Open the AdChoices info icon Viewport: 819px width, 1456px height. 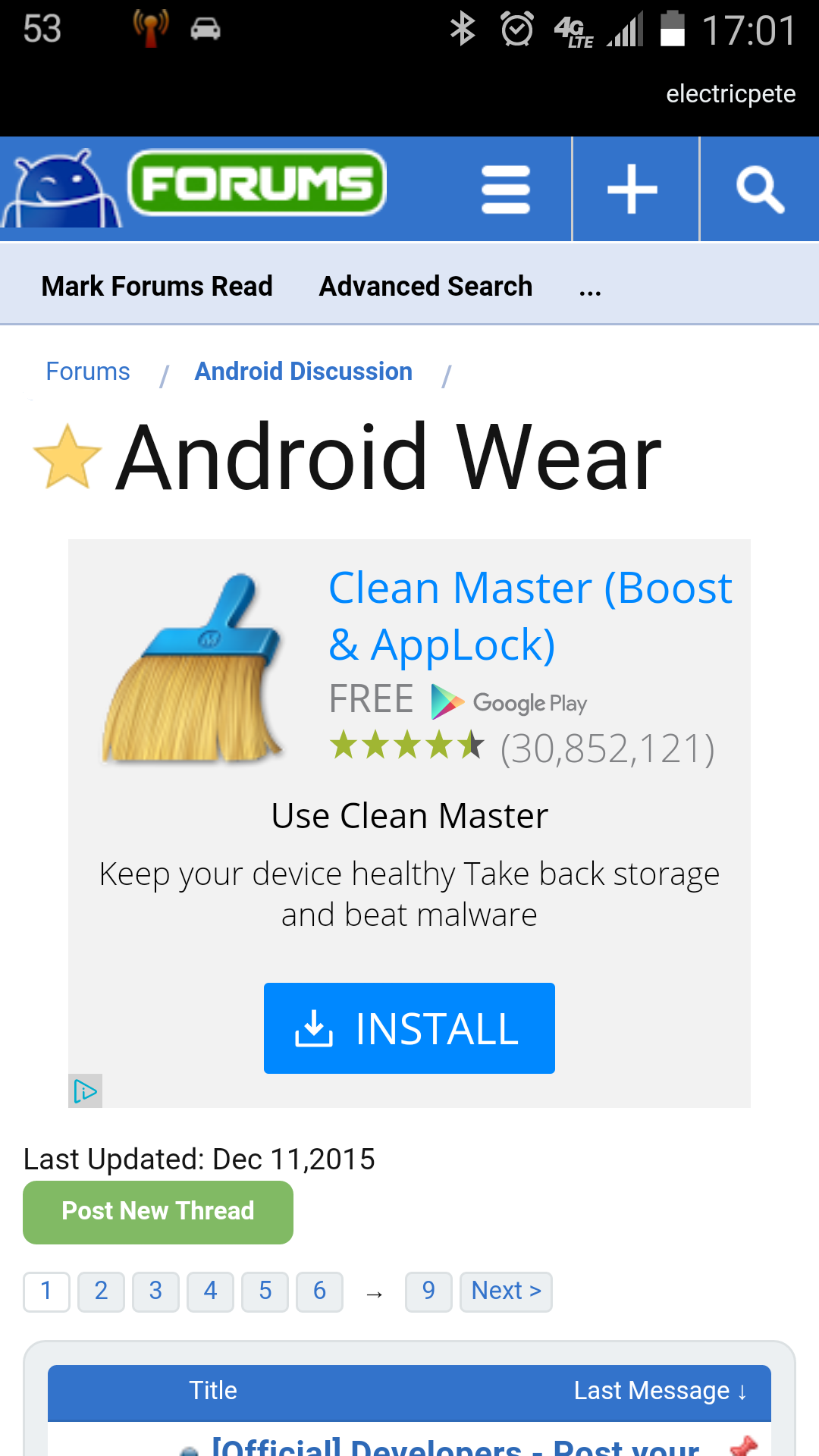85,1091
